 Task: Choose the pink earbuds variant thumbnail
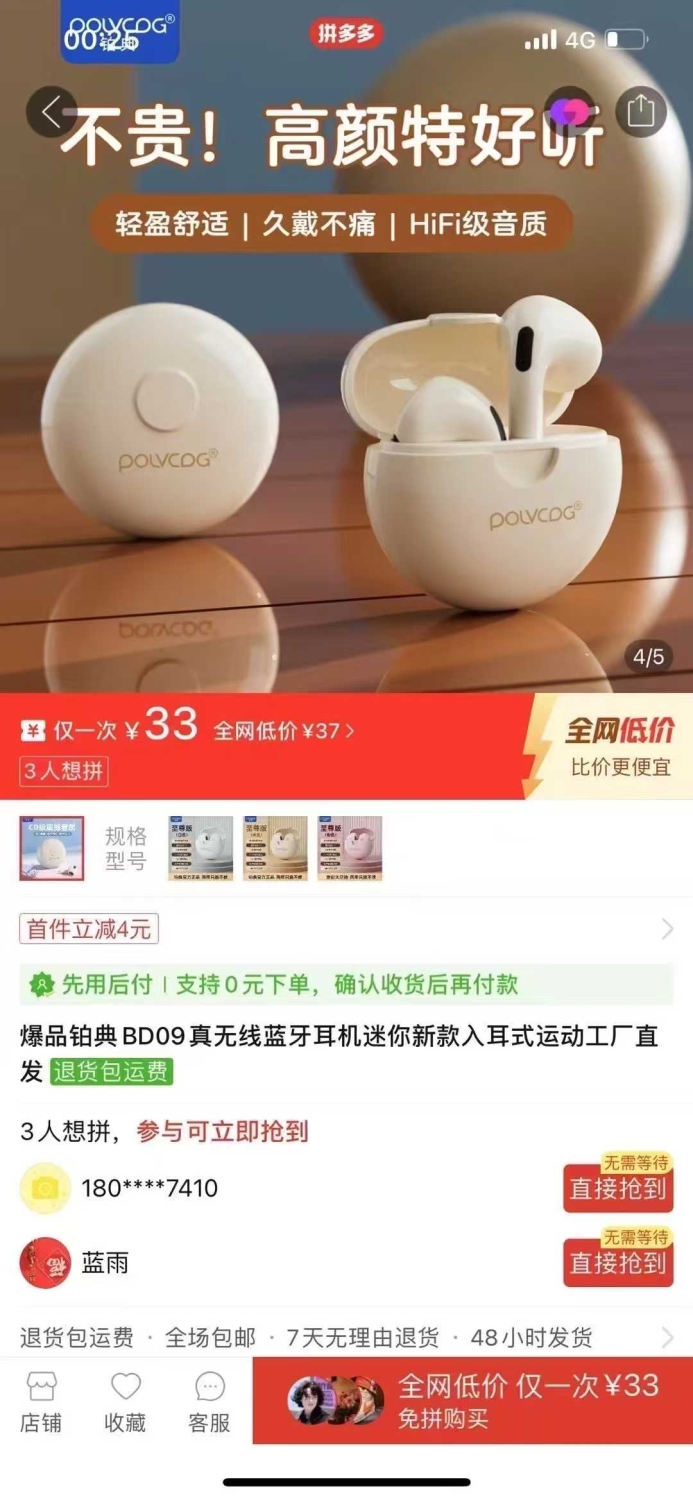coord(350,848)
